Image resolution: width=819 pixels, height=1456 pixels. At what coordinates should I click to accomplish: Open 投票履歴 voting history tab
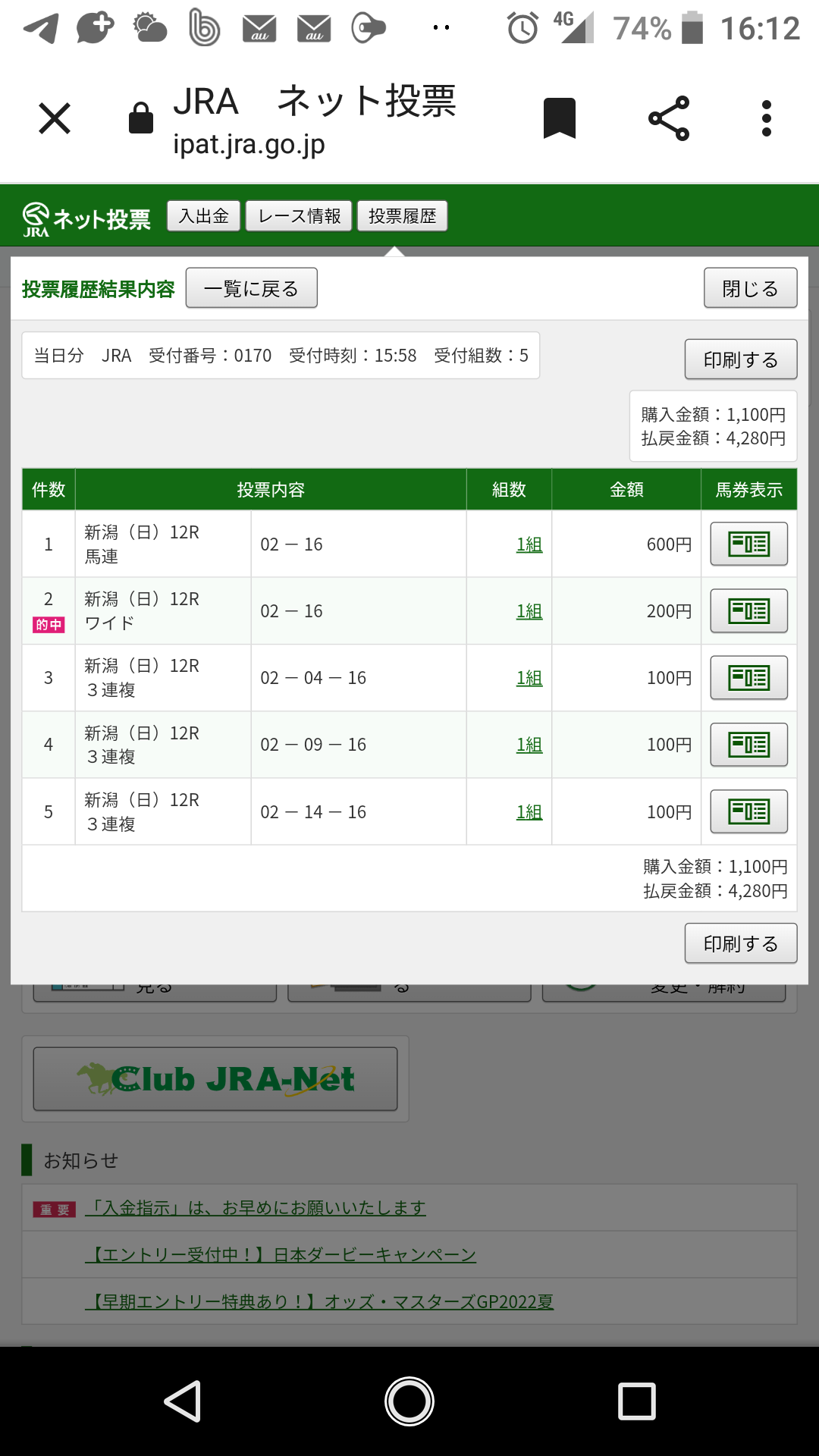coord(402,216)
